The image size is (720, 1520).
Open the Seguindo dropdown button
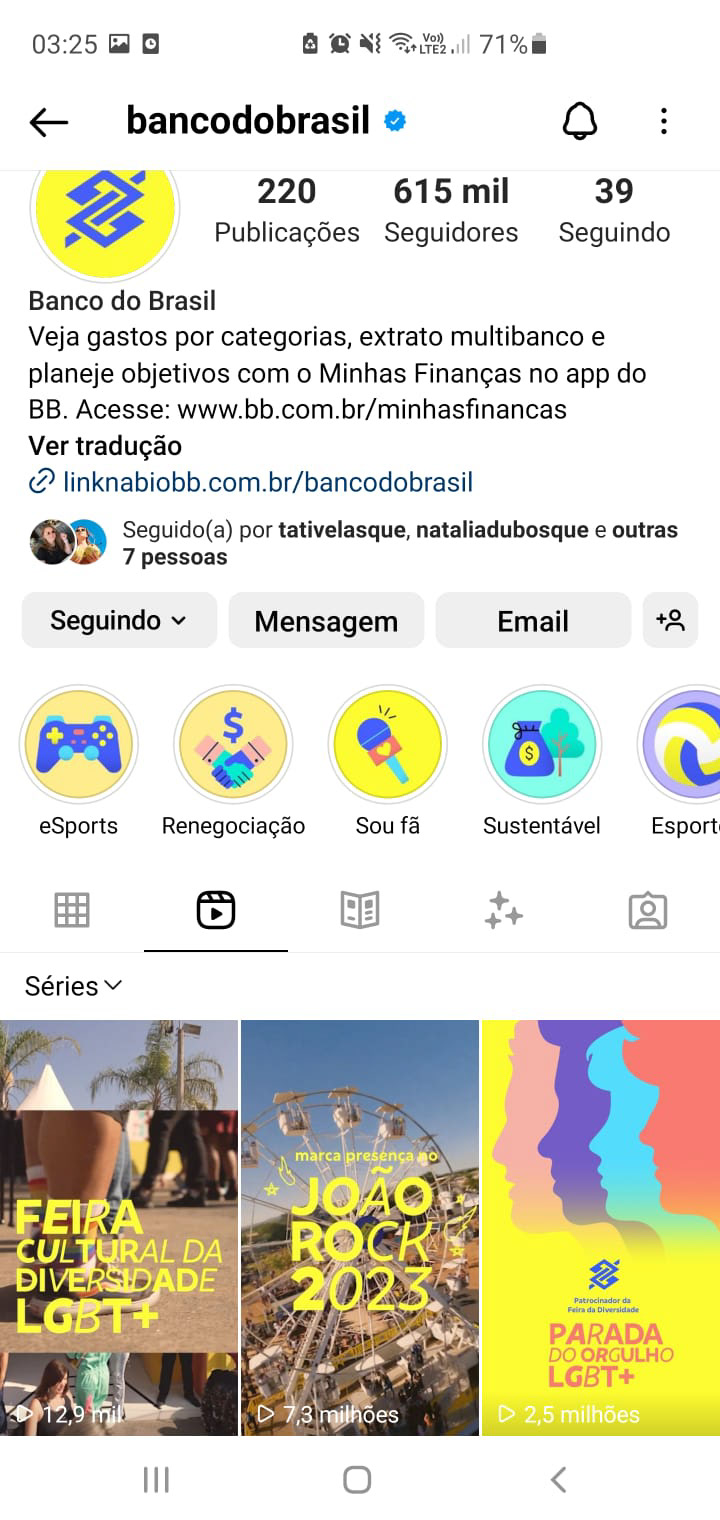point(119,621)
